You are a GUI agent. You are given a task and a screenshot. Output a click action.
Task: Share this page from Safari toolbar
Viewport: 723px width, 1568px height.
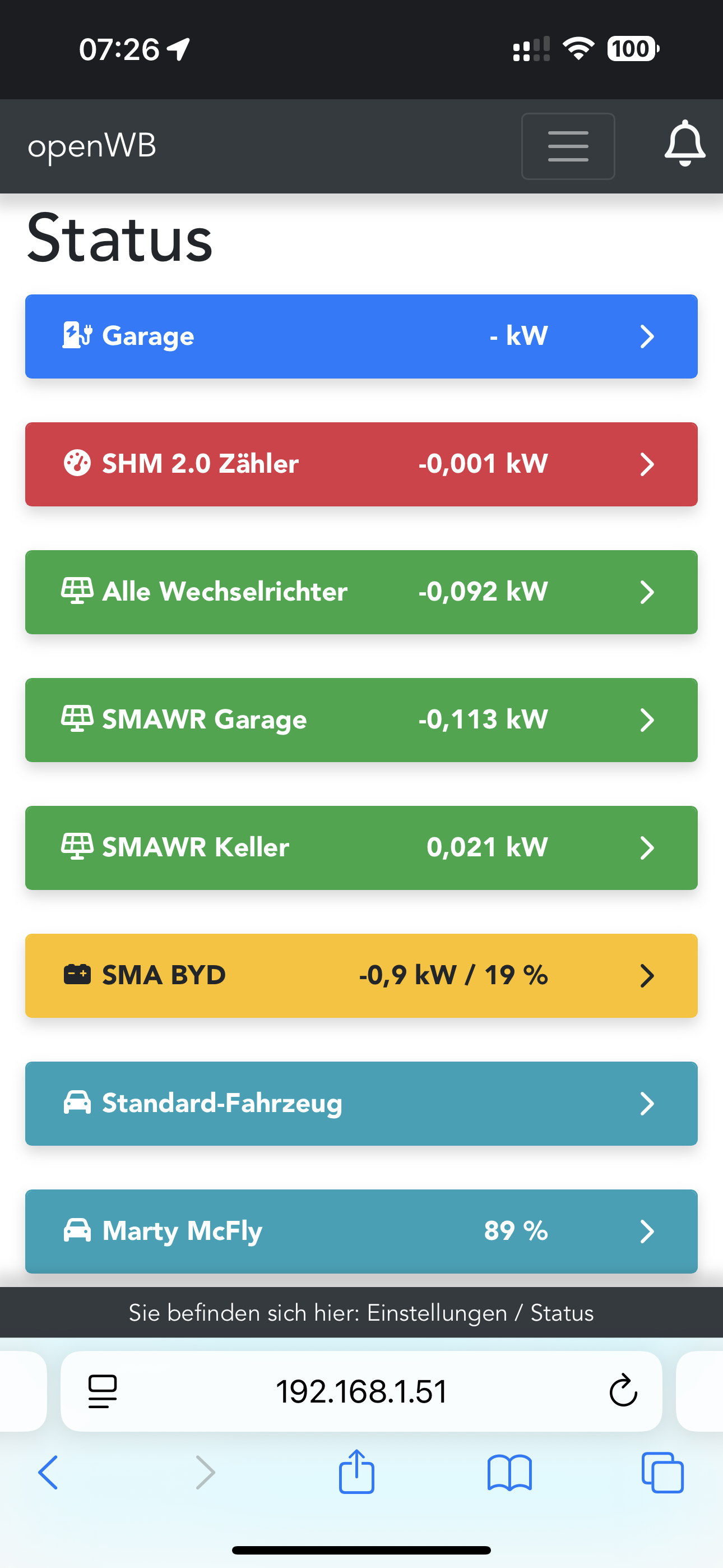[x=356, y=1471]
